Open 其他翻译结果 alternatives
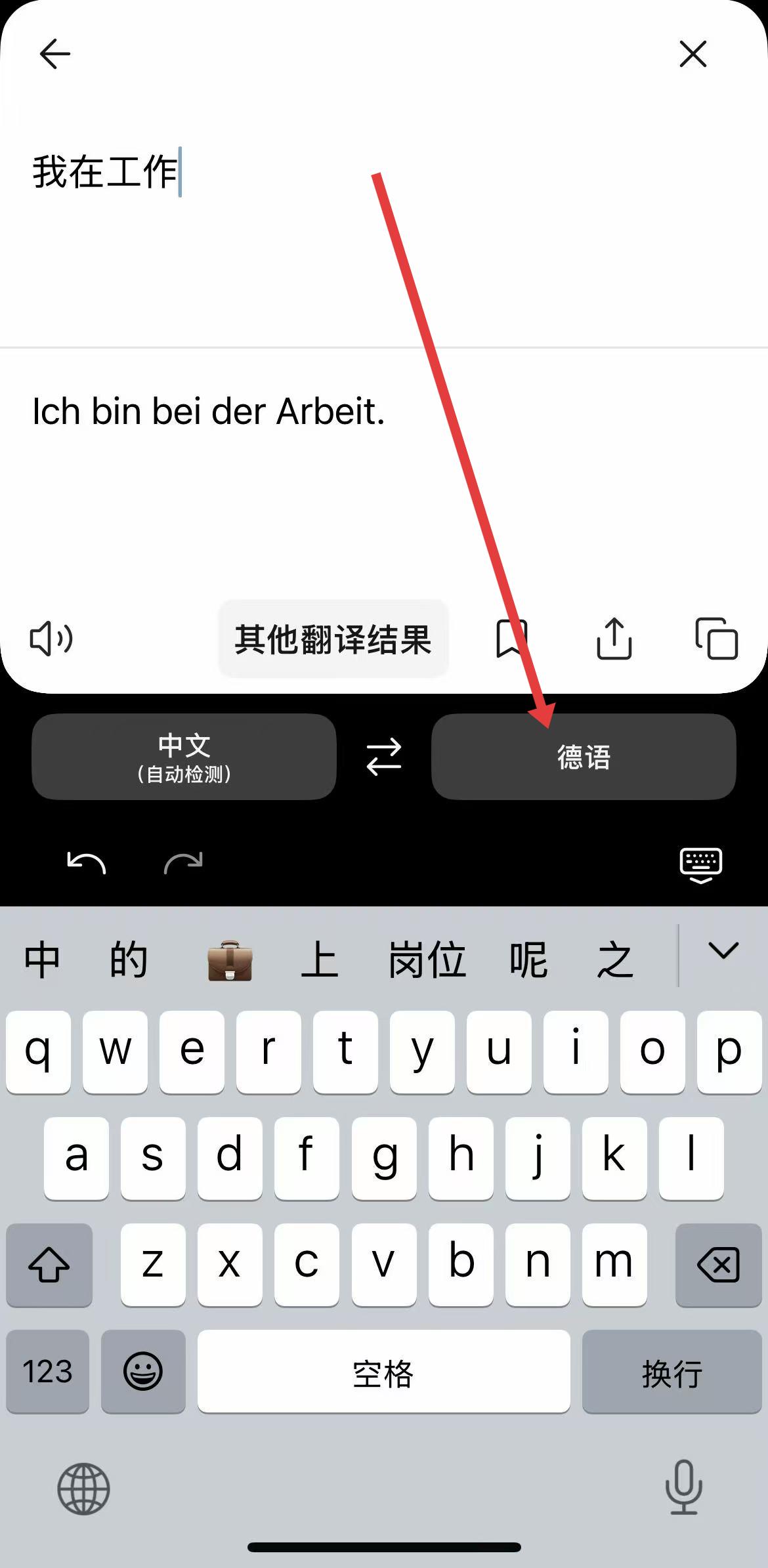This screenshot has height=1568, width=768. [x=333, y=639]
